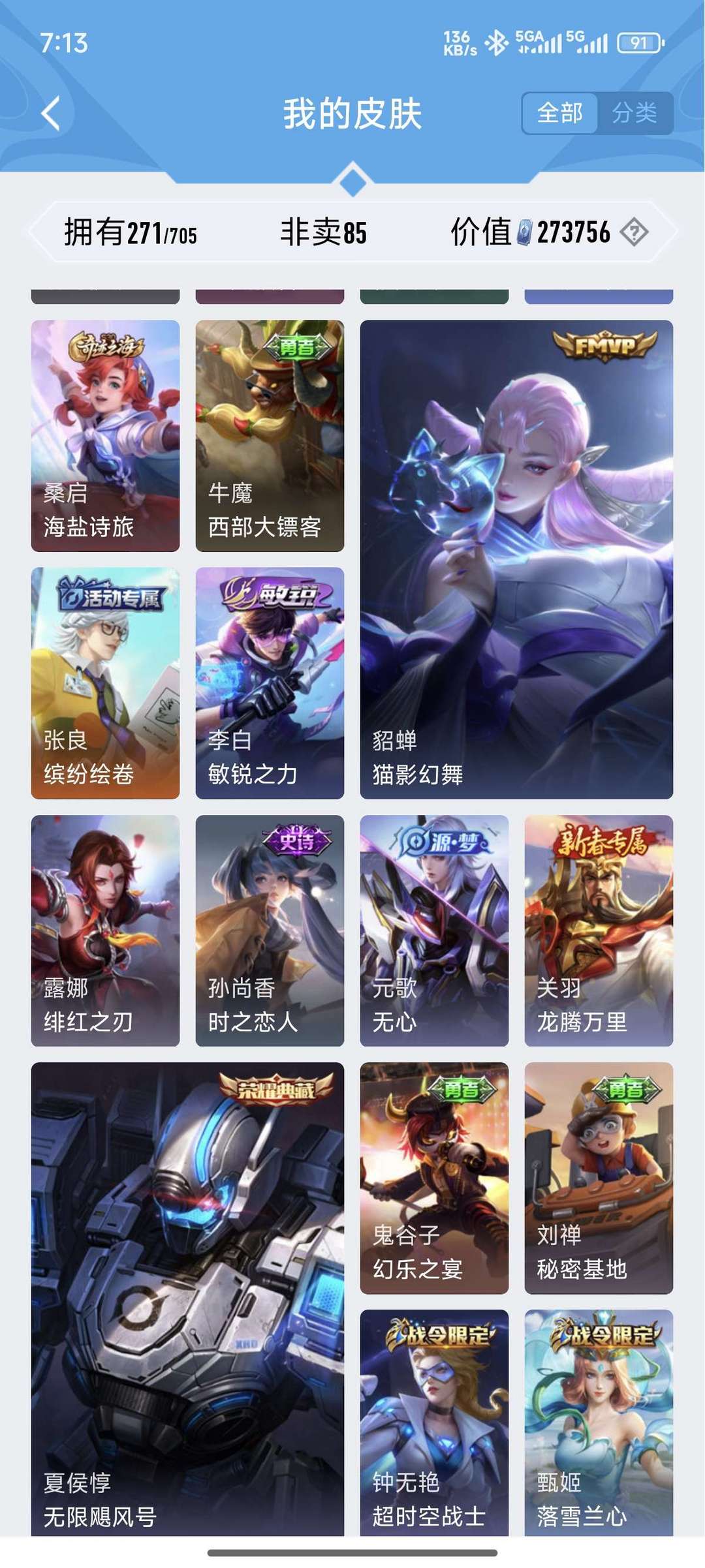Open the 桑启 海盐诗旅 skin card
The image size is (705, 1568).
[x=105, y=436]
